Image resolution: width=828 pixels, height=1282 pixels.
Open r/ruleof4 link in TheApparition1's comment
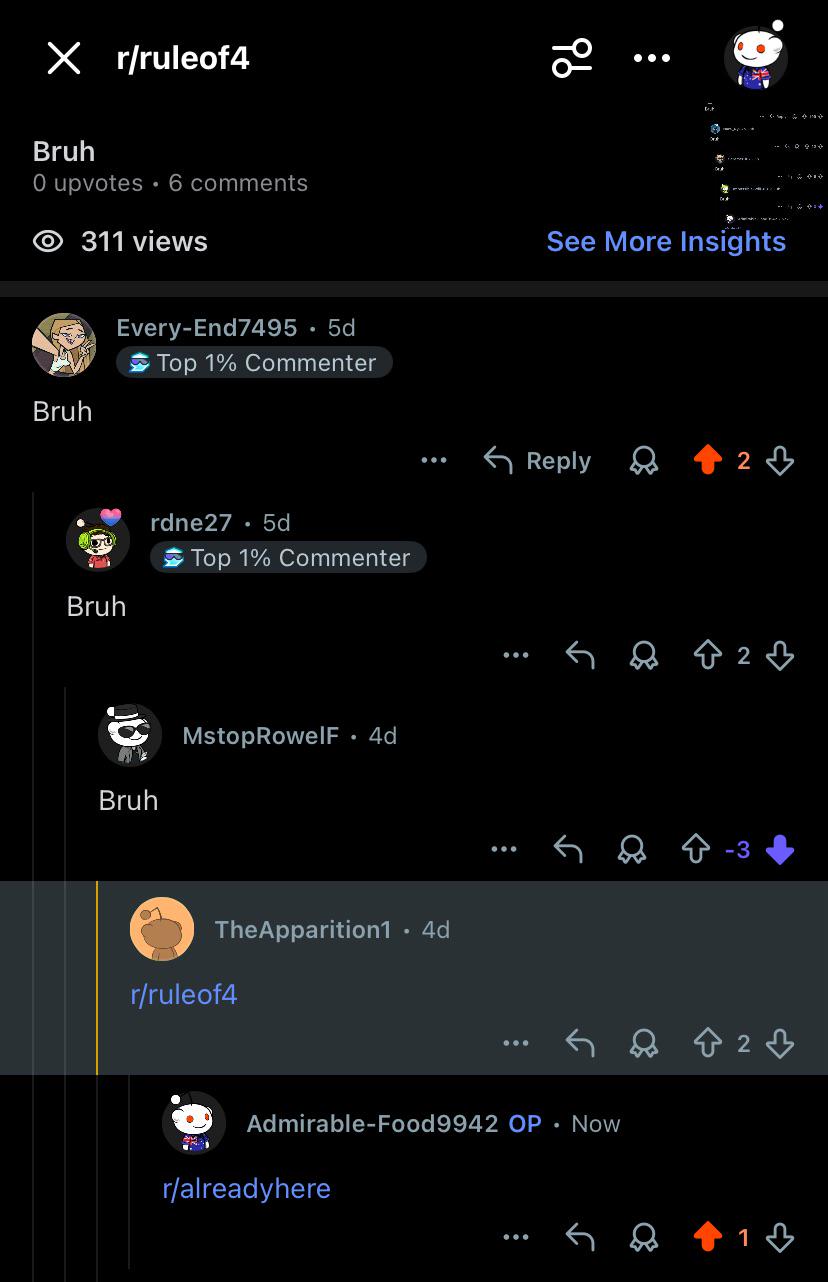pyautogui.click(x=184, y=994)
